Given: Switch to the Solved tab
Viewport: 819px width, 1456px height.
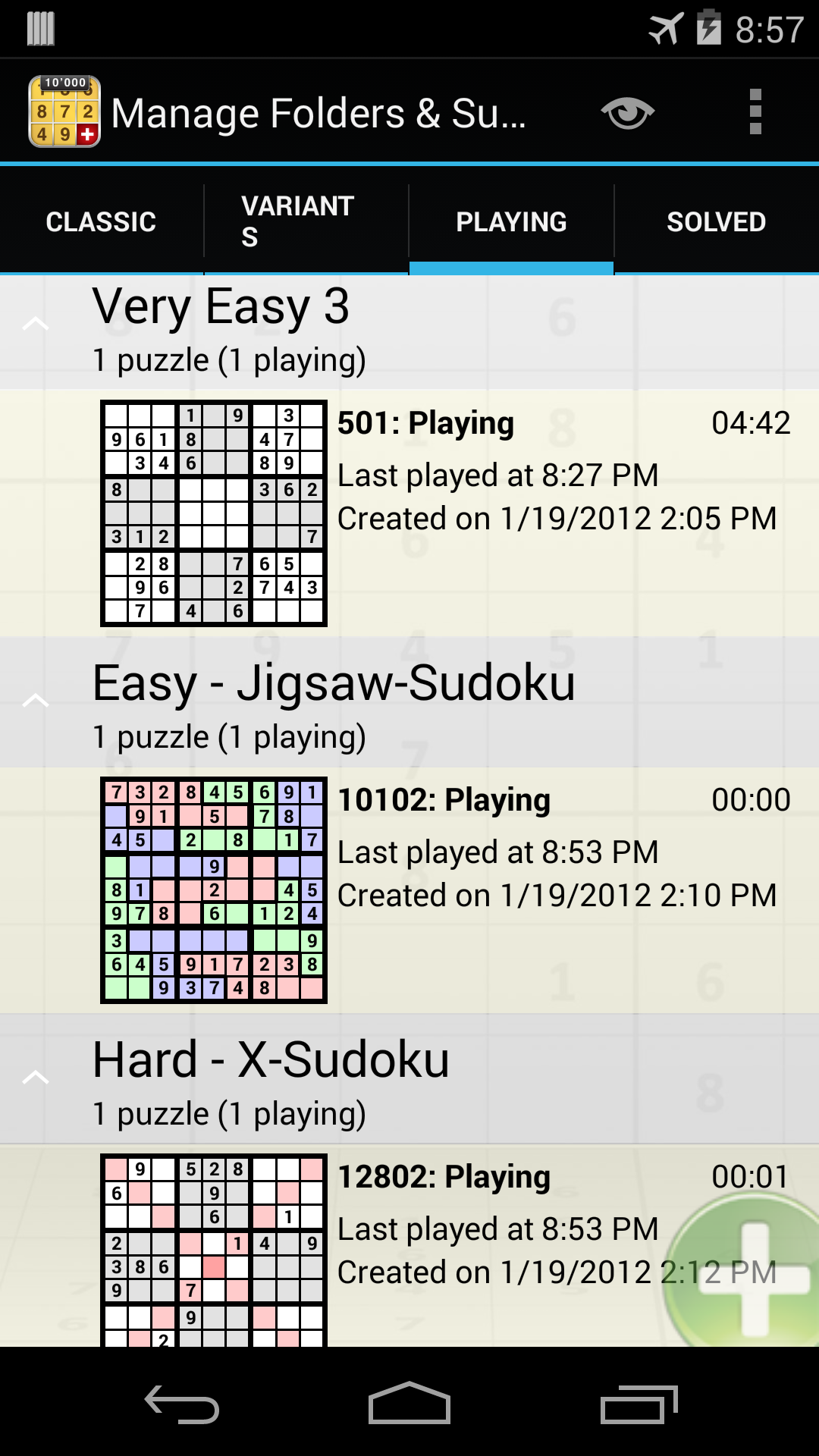Looking at the screenshot, I should pyautogui.click(x=716, y=221).
